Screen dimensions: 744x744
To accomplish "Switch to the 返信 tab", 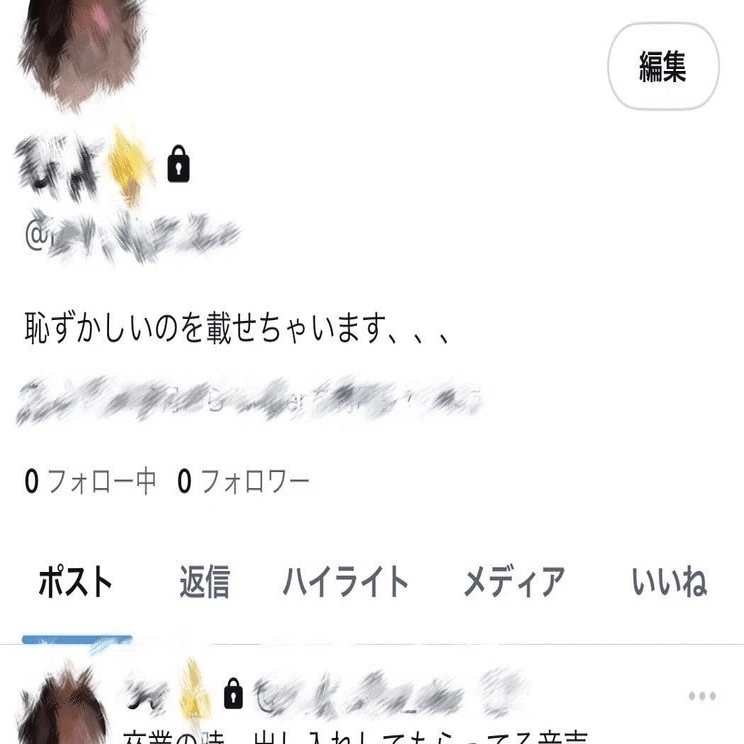I will click(204, 582).
